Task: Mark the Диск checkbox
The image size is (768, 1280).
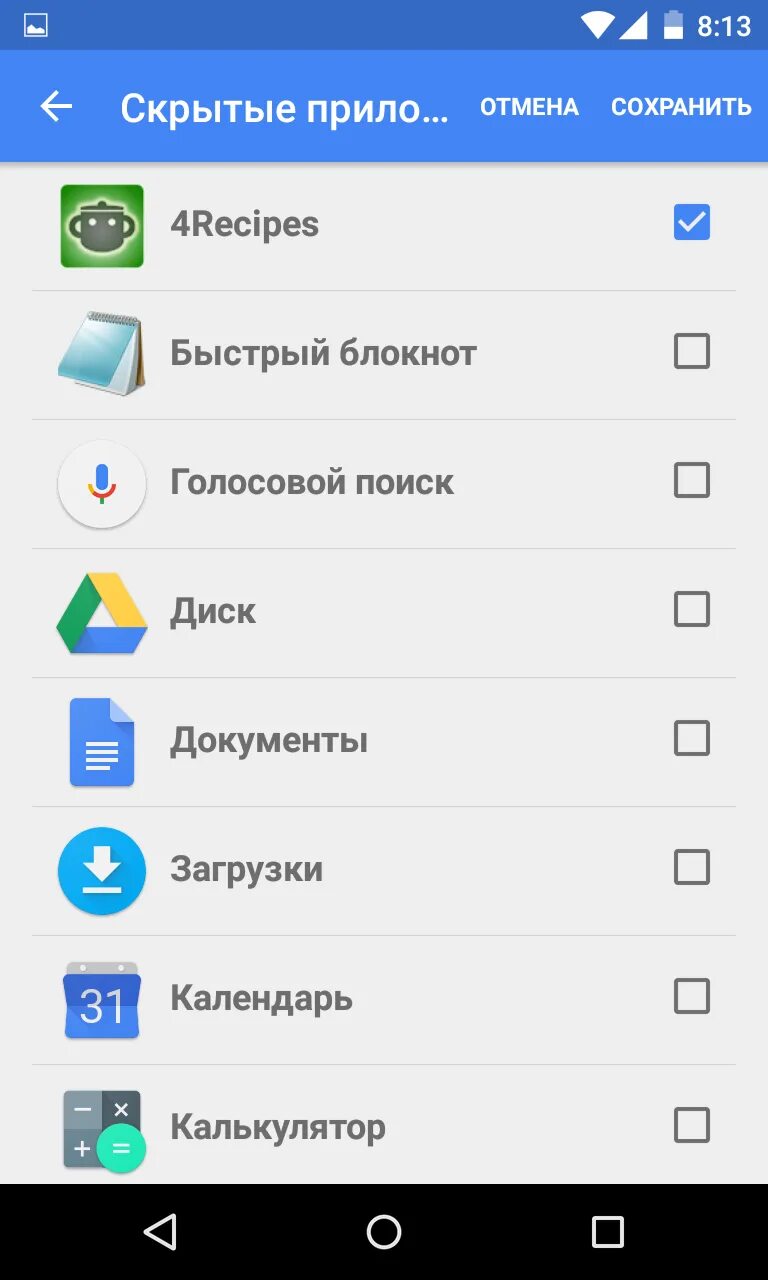Action: (x=692, y=610)
